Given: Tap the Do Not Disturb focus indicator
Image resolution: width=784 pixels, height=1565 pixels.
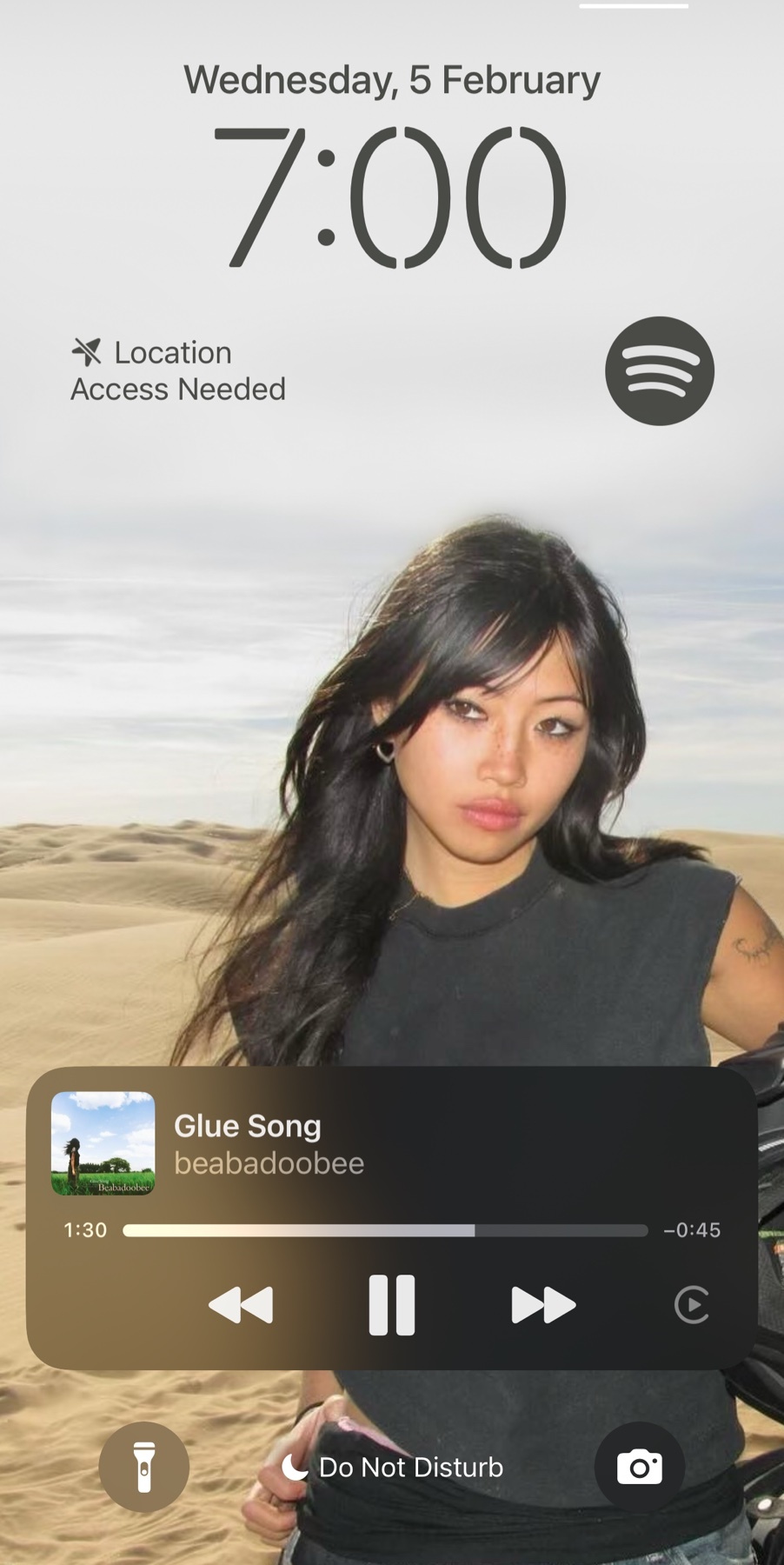Looking at the screenshot, I should click(393, 1468).
